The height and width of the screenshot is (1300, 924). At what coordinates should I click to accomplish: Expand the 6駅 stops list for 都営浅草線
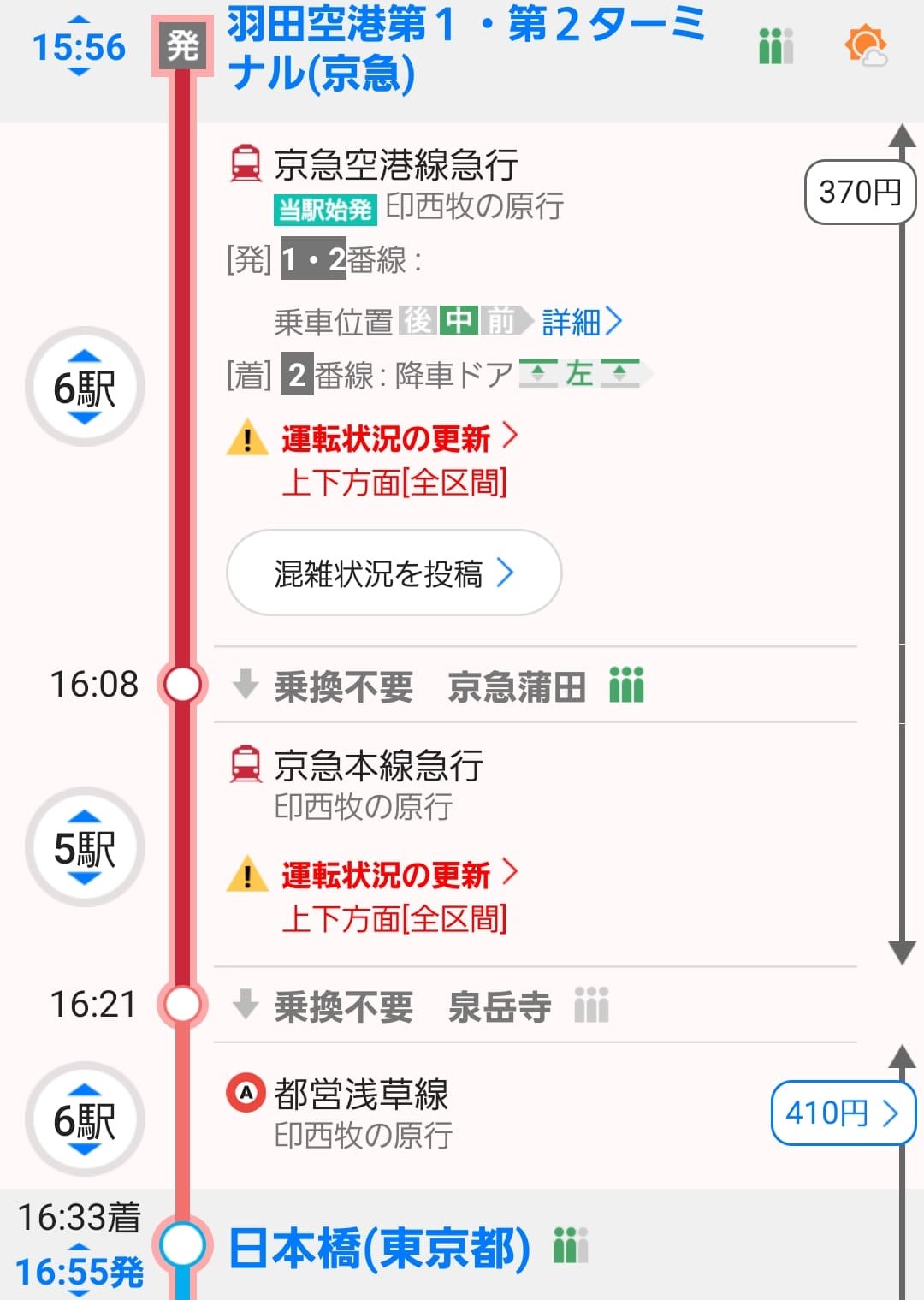point(85,1119)
